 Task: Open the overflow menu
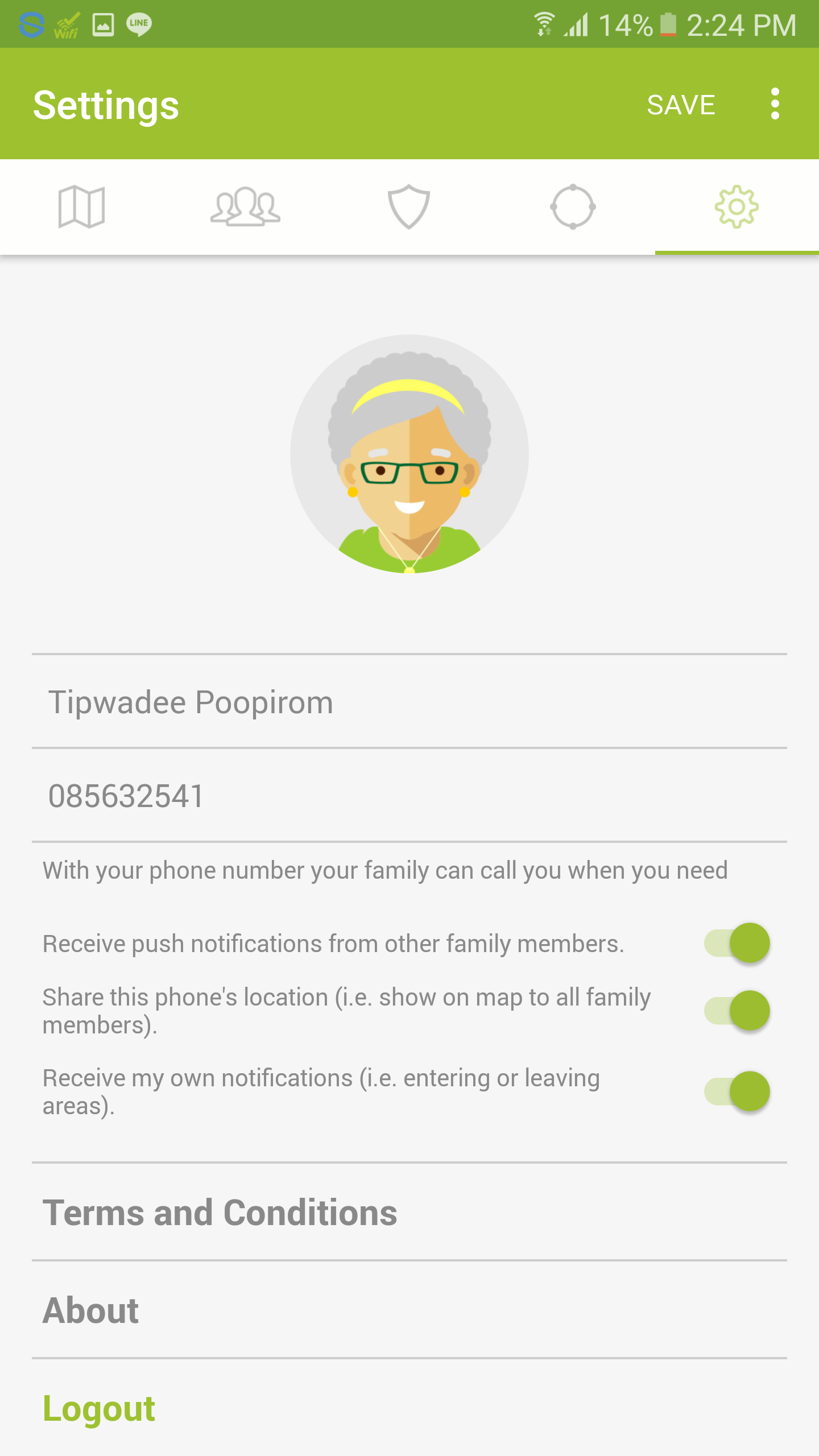click(775, 104)
